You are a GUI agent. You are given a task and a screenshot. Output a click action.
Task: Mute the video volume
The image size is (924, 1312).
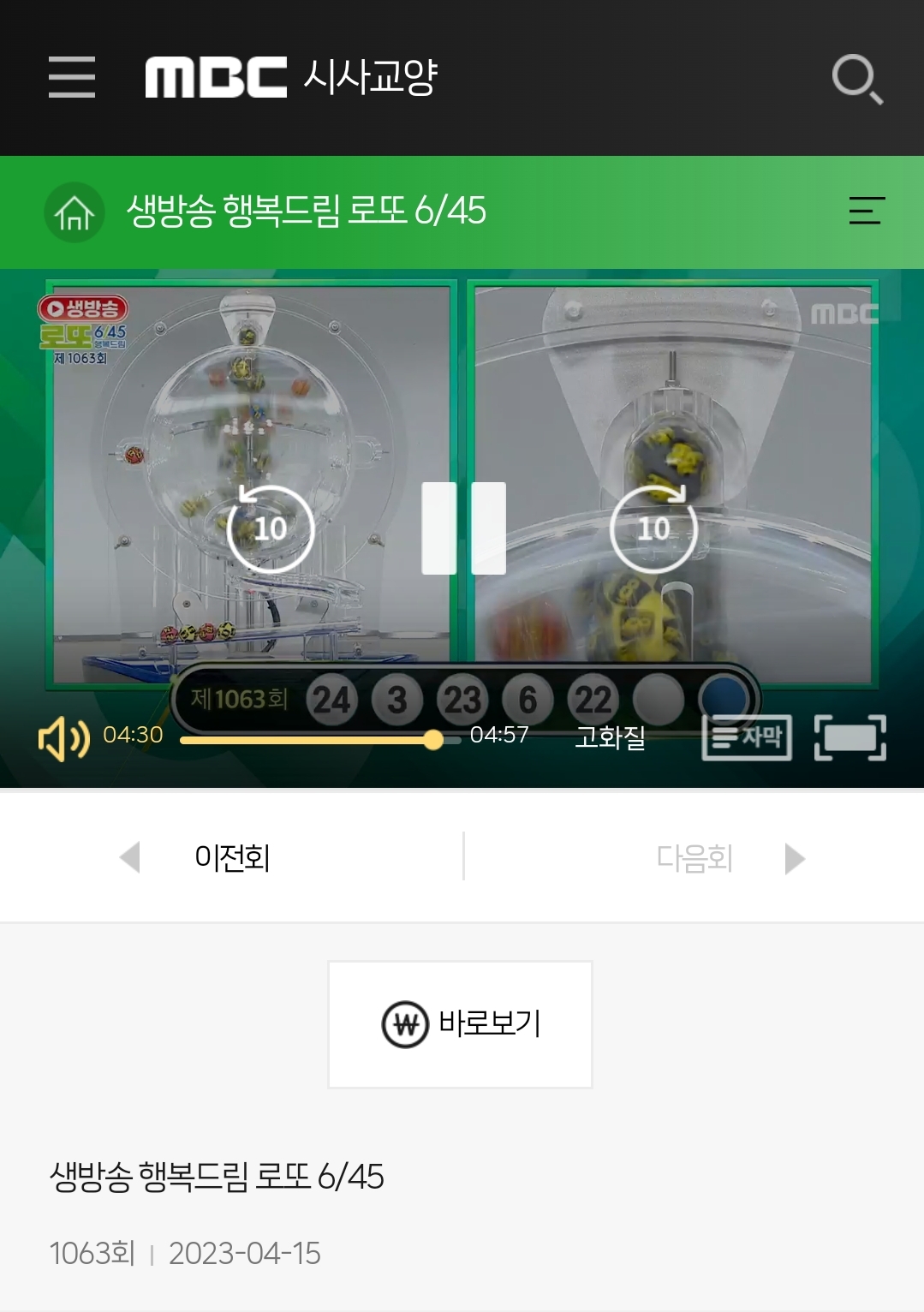(x=62, y=735)
